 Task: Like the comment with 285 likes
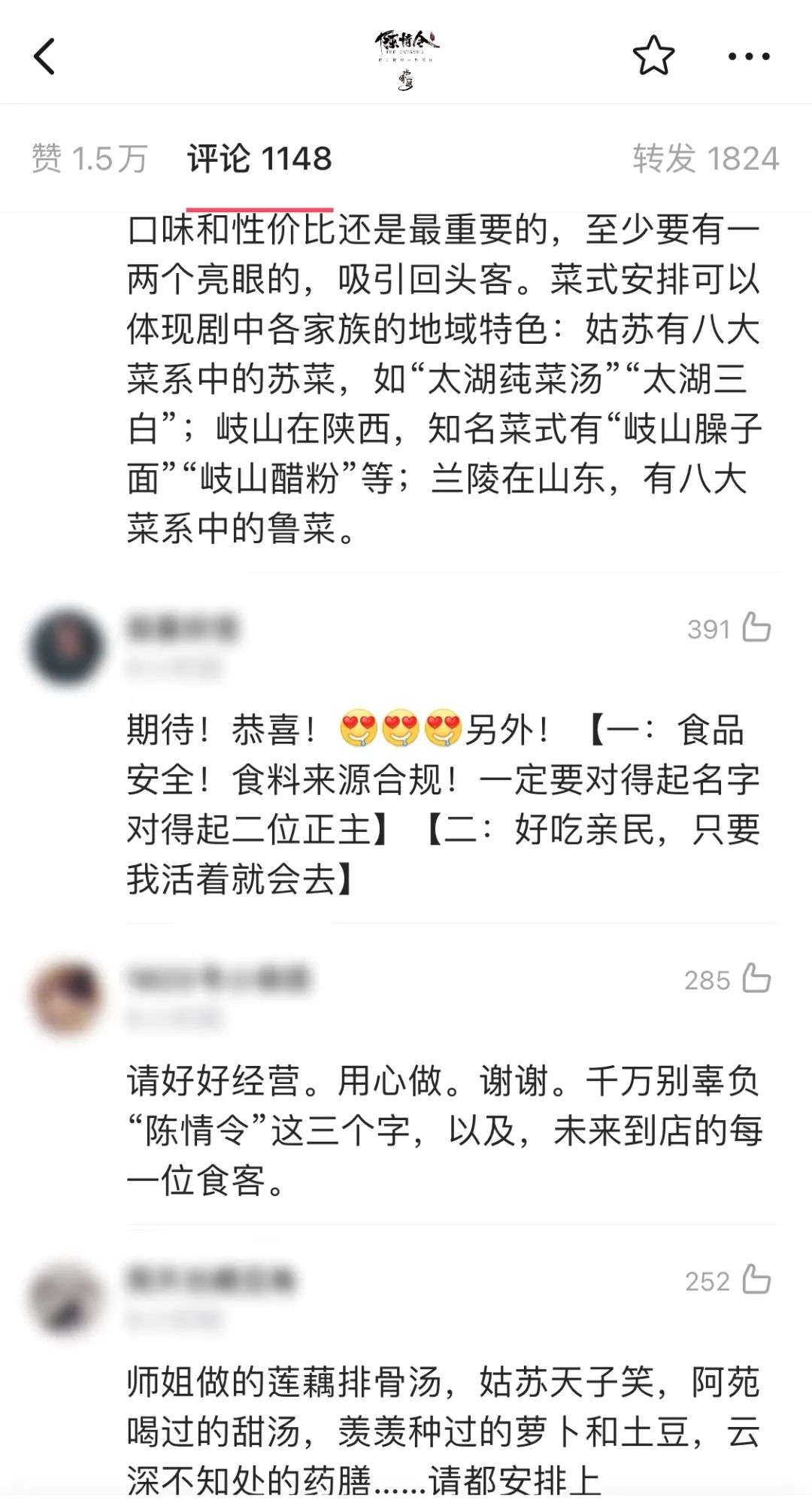click(x=756, y=979)
